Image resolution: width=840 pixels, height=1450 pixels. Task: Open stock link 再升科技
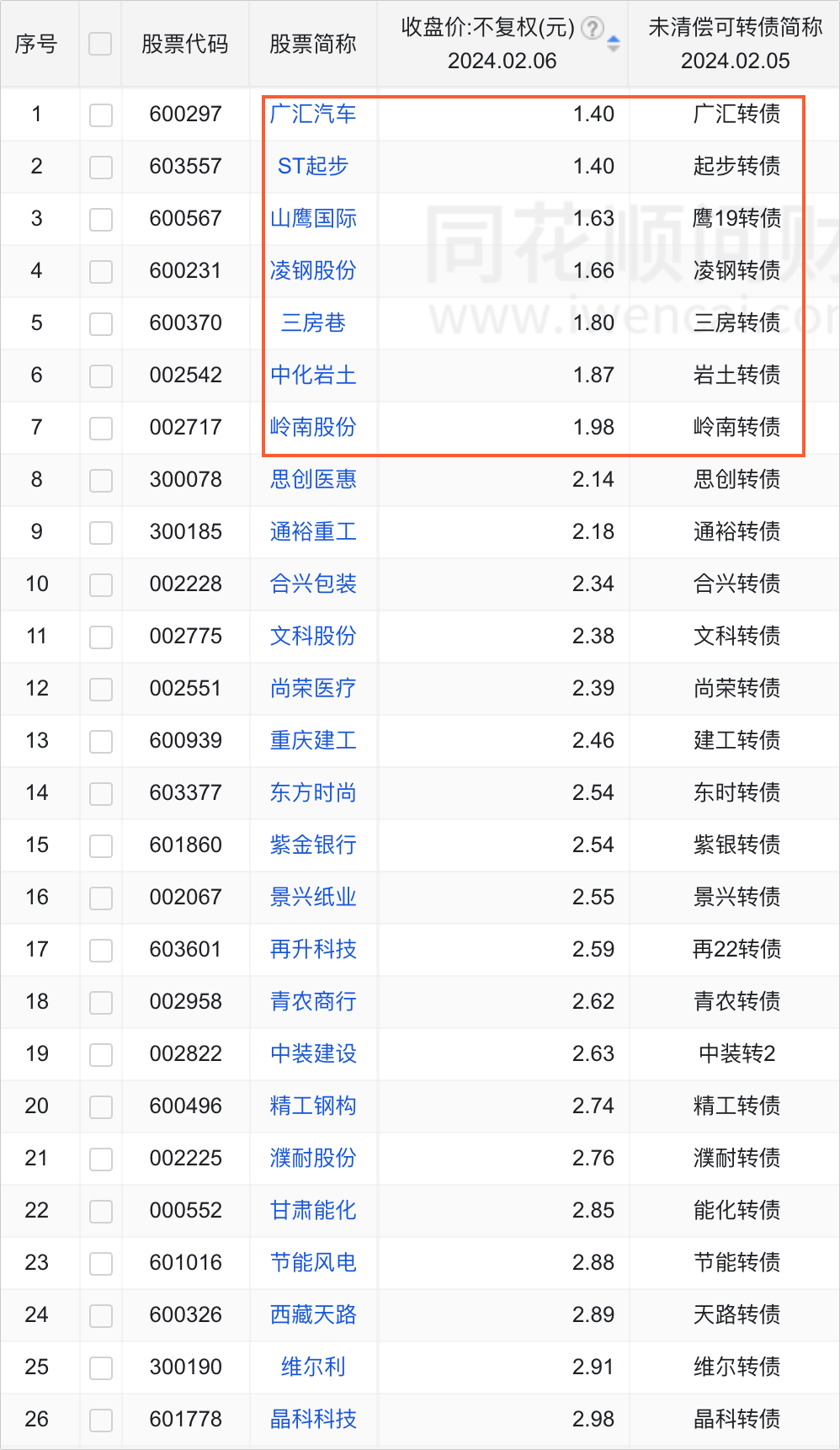tap(313, 949)
